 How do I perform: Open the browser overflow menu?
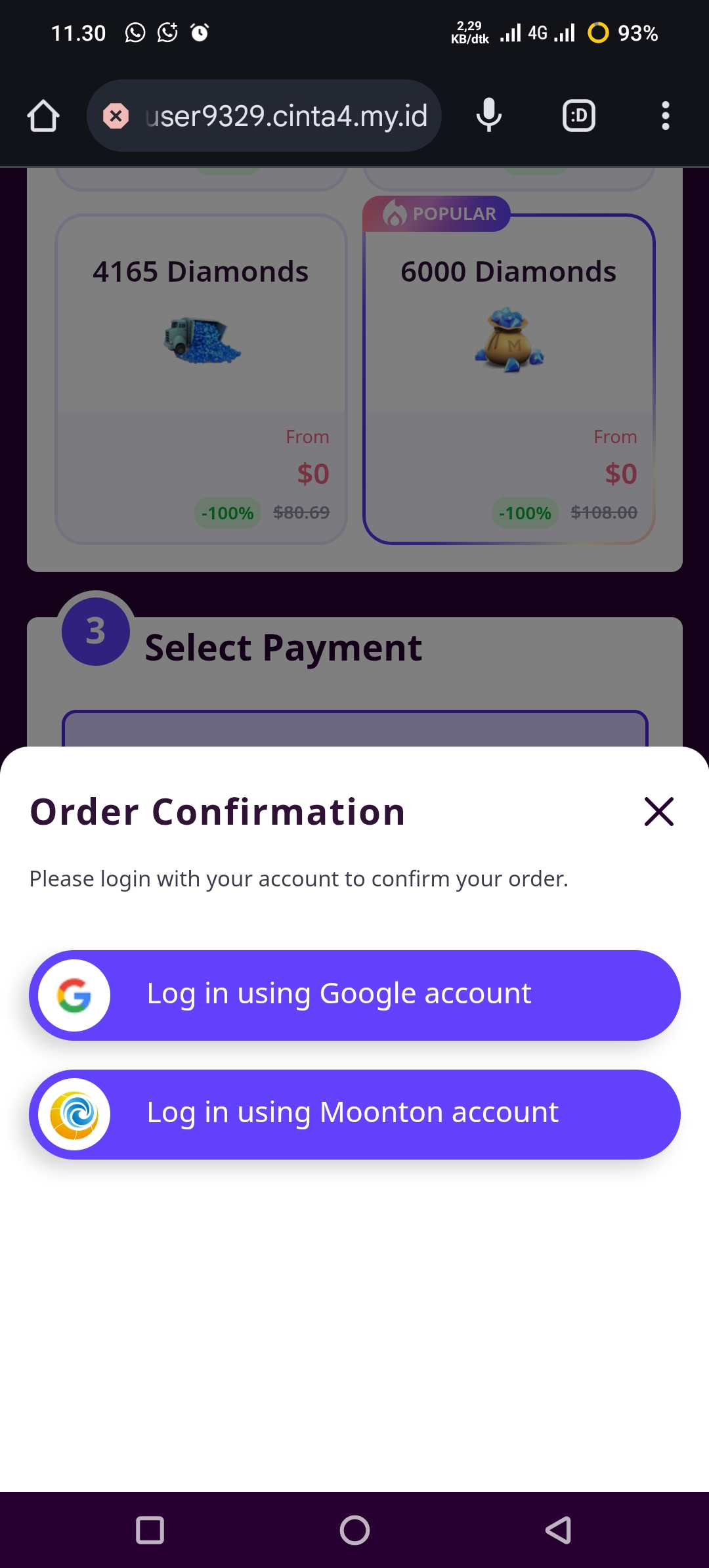tap(665, 116)
